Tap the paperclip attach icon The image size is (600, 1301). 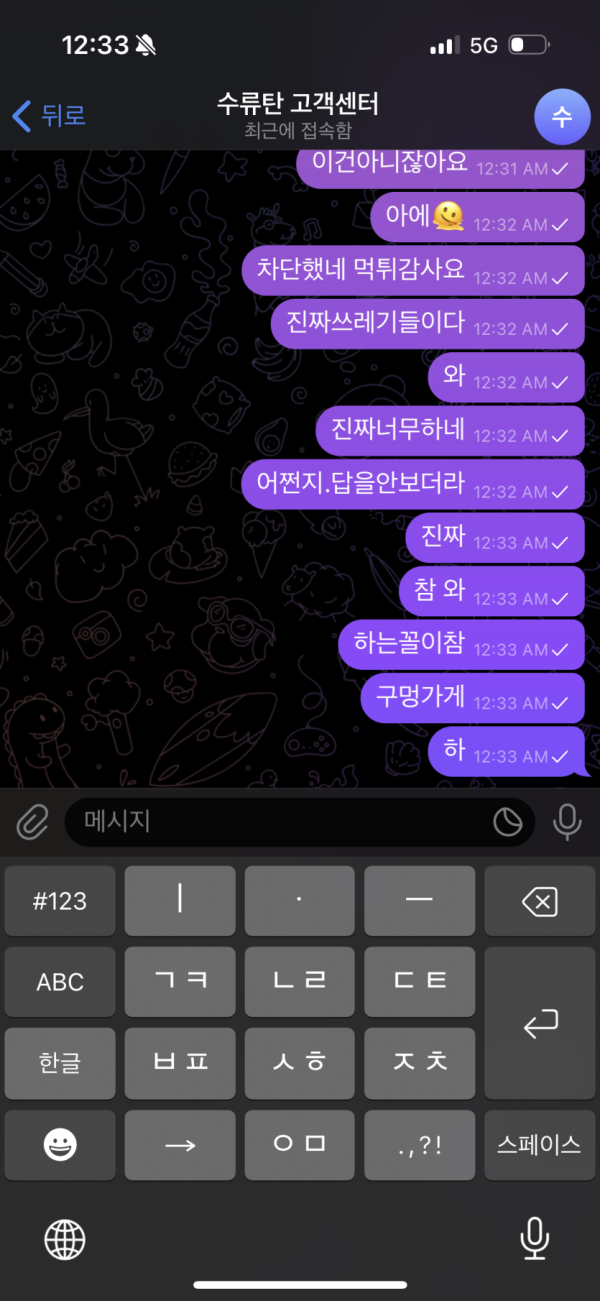32,822
